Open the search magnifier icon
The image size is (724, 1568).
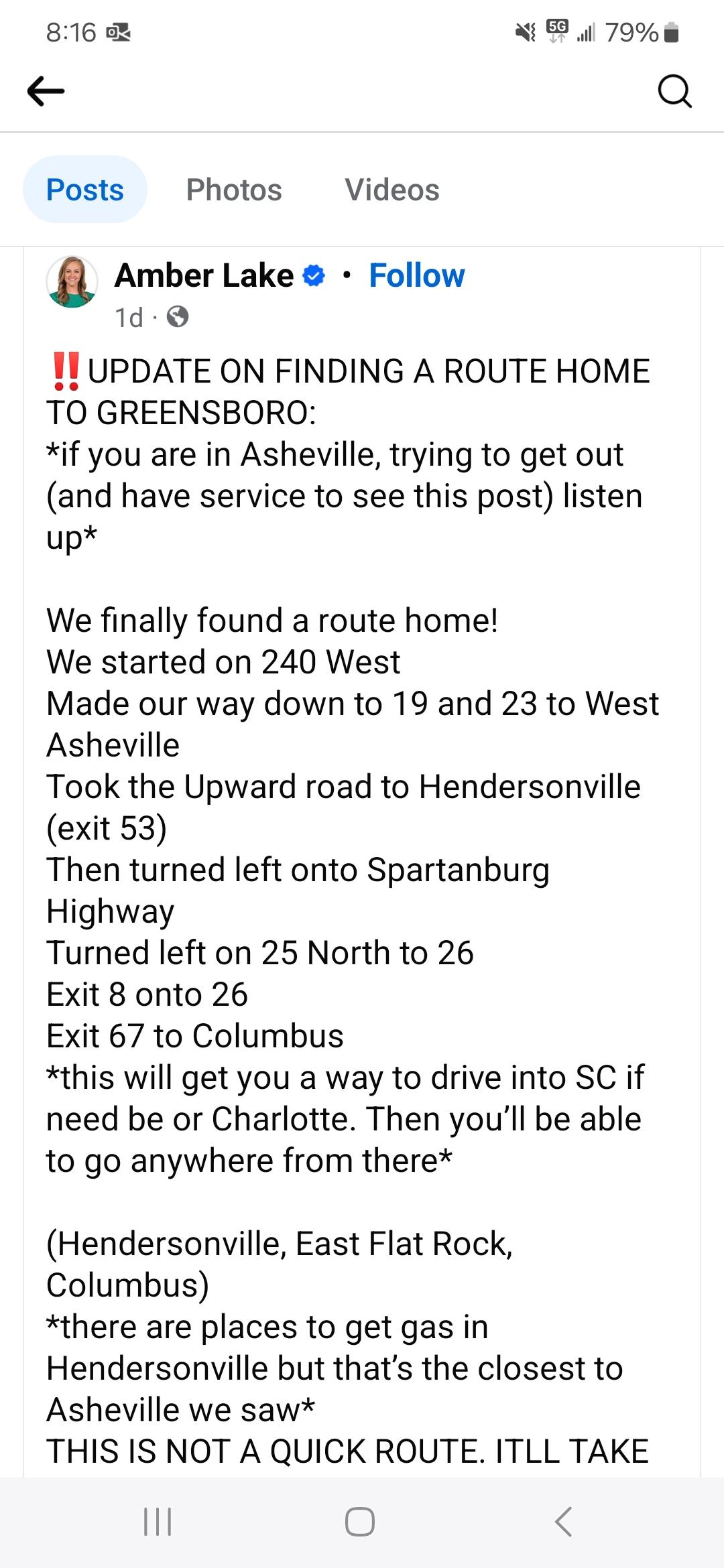[674, 91]
